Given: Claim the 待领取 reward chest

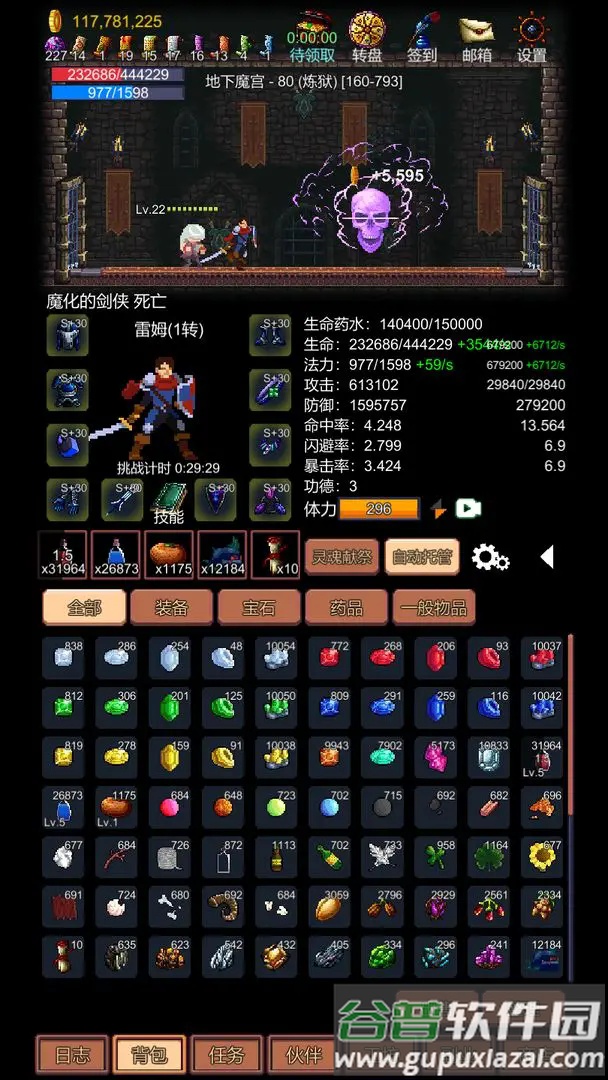Looking at the screenshot, I should (x=312, y=37).
